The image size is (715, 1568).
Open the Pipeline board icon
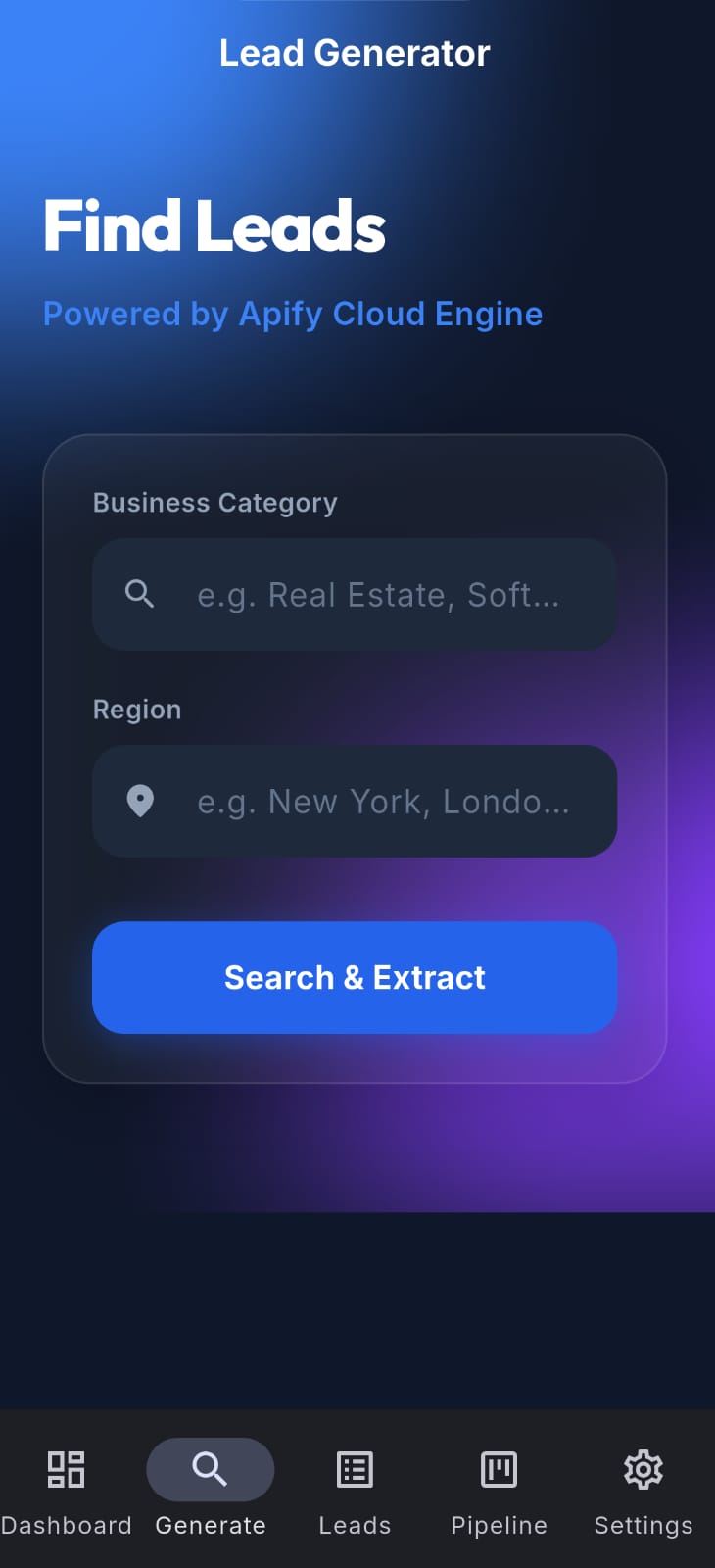click(499, 1470)
